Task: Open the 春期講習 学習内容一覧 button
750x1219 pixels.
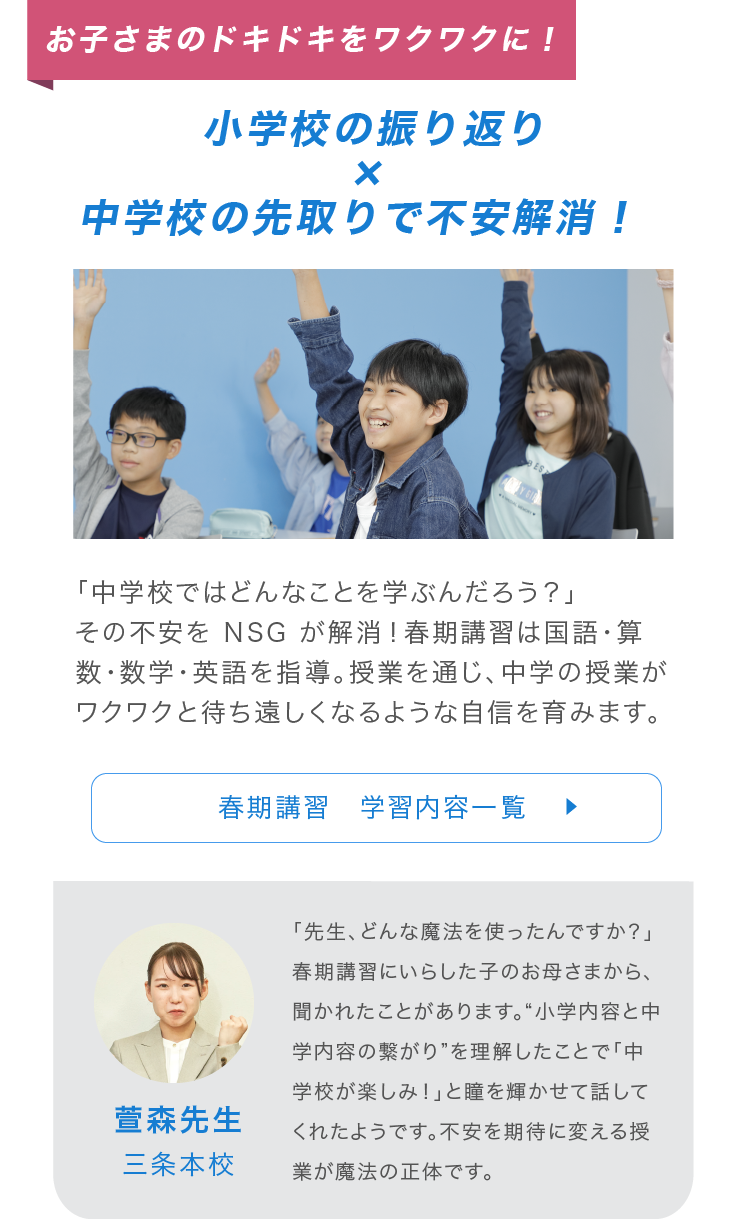Action: [376, 808]
